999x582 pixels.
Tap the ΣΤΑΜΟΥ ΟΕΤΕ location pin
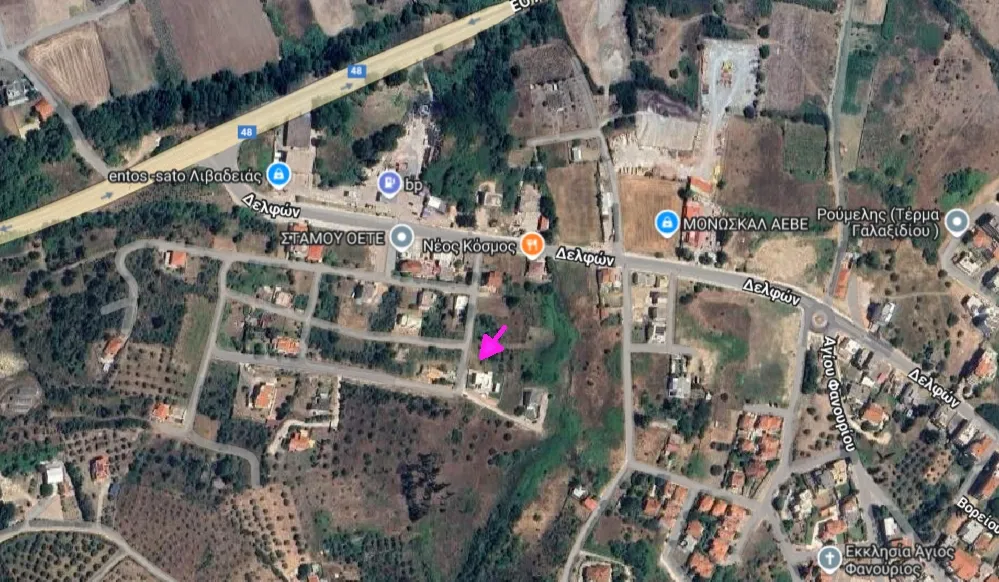pyautogui.click(x=401, y=236)
